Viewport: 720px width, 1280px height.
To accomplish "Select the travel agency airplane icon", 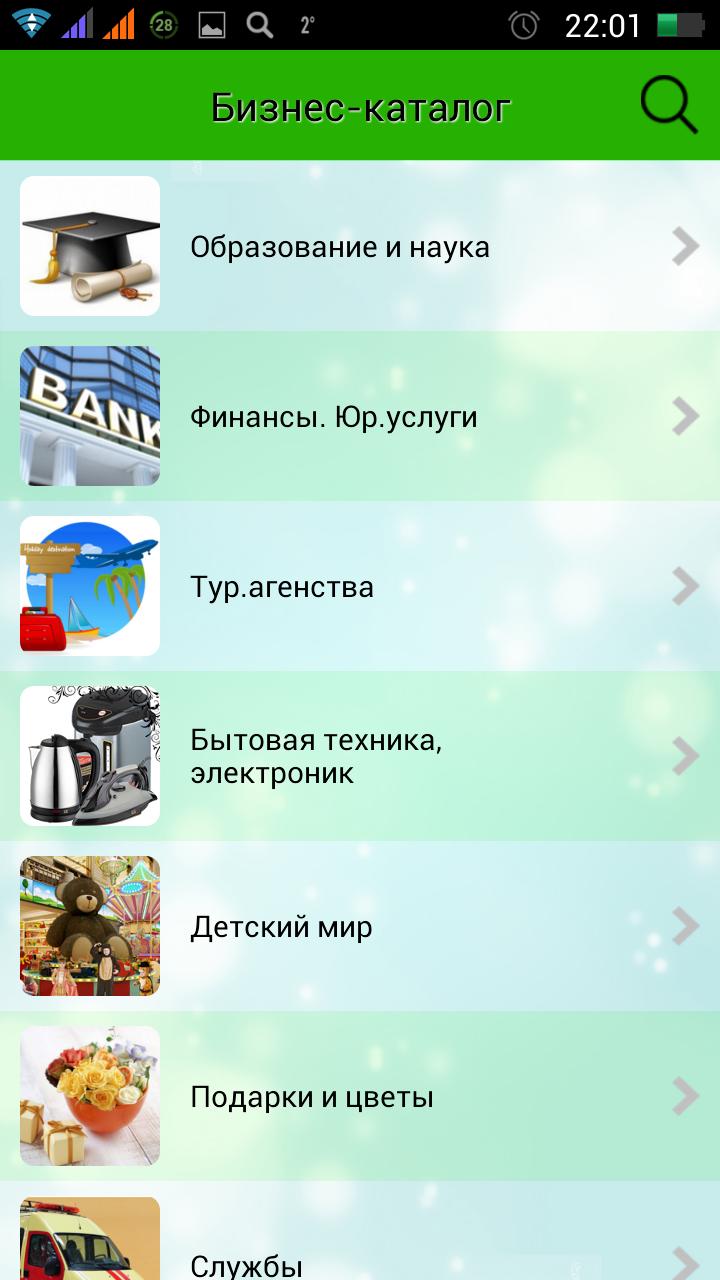I will [x=89, y=585].
